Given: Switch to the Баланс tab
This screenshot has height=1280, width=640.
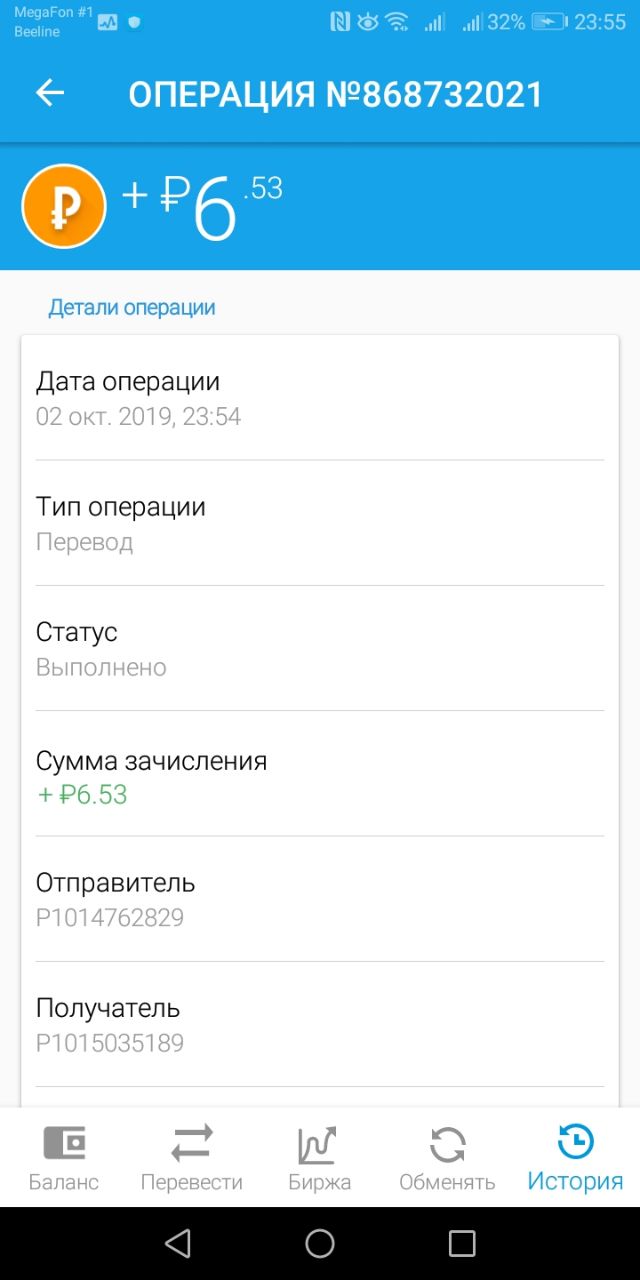Looking at the screenshot, I should coord(64,1158).
